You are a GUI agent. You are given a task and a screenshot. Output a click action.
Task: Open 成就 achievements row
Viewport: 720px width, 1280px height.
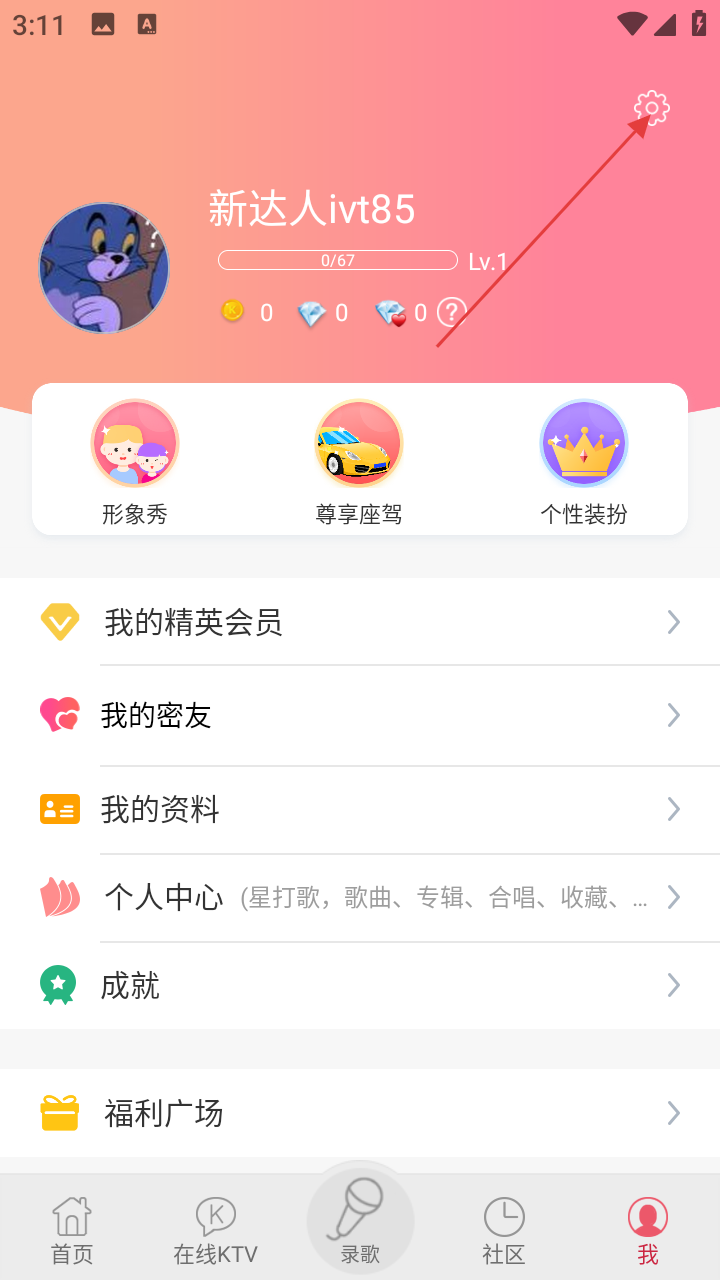tap(360, 986)
